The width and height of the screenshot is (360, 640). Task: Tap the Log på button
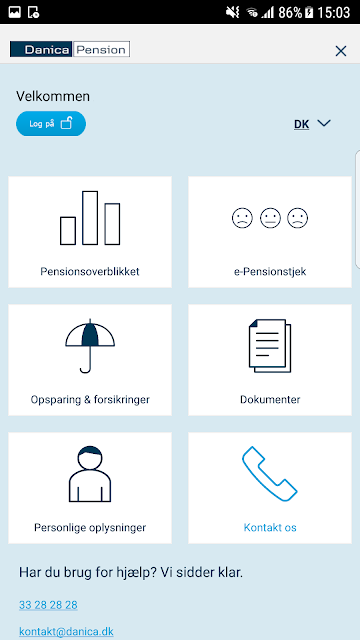click(x=51, y=124)
